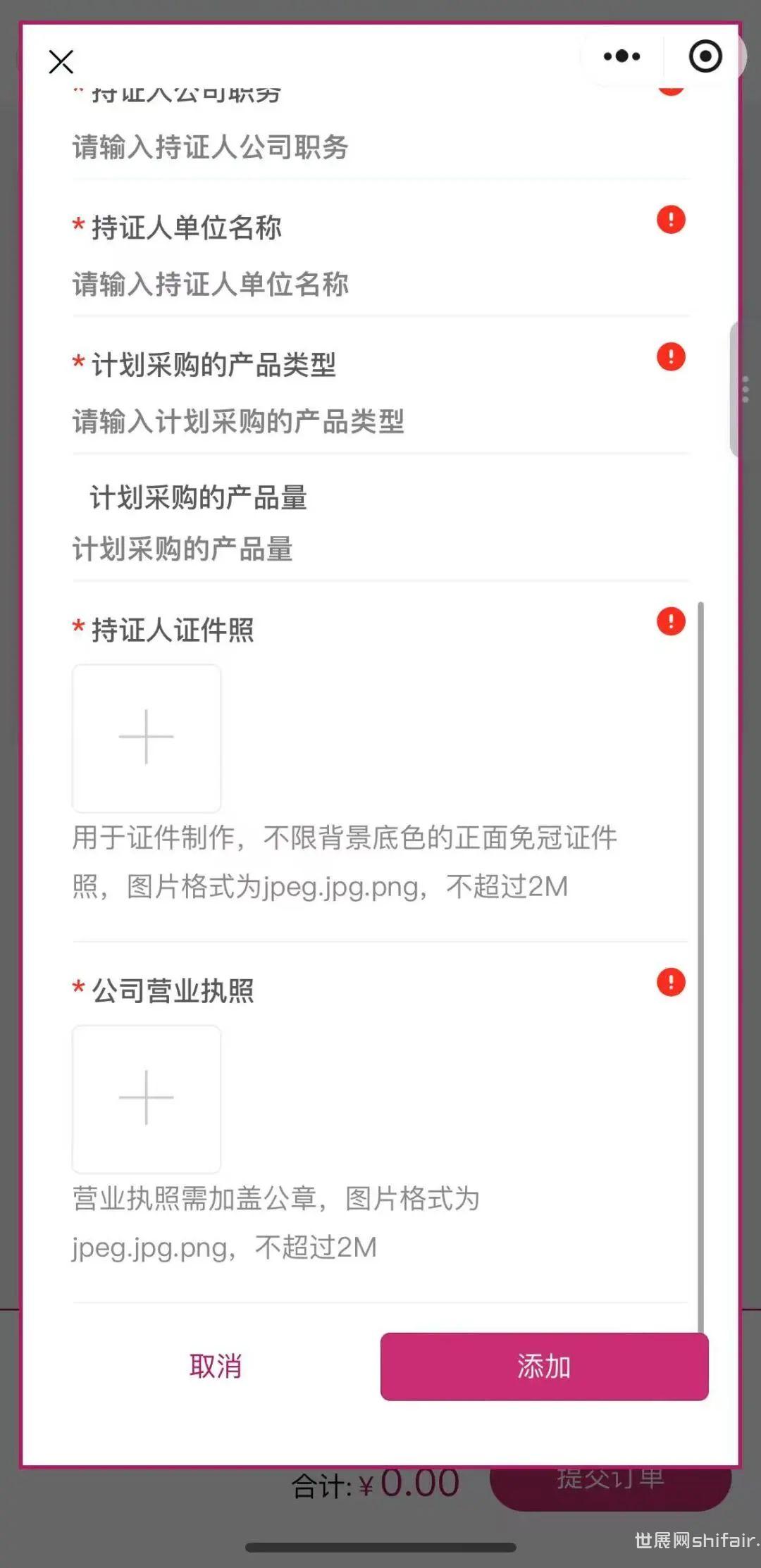Tap the 添加 button
Screen dimensions: 761x1568
click(x=544, y=1367)
